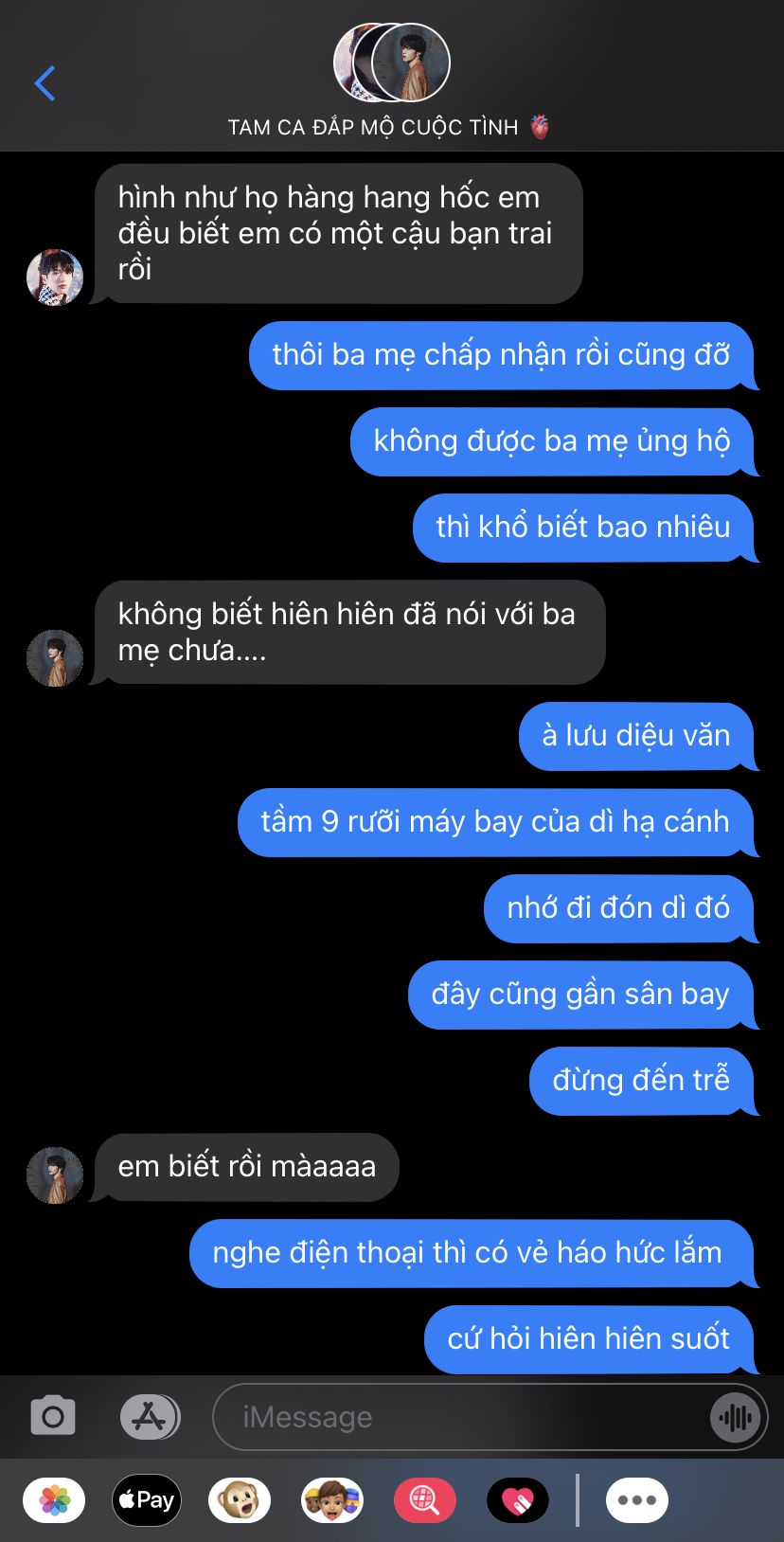The width and height of the screenshot is (784, 1542).
Task: Open Apple Pay from the app drawer
Action: click(x=147, y=1500)
